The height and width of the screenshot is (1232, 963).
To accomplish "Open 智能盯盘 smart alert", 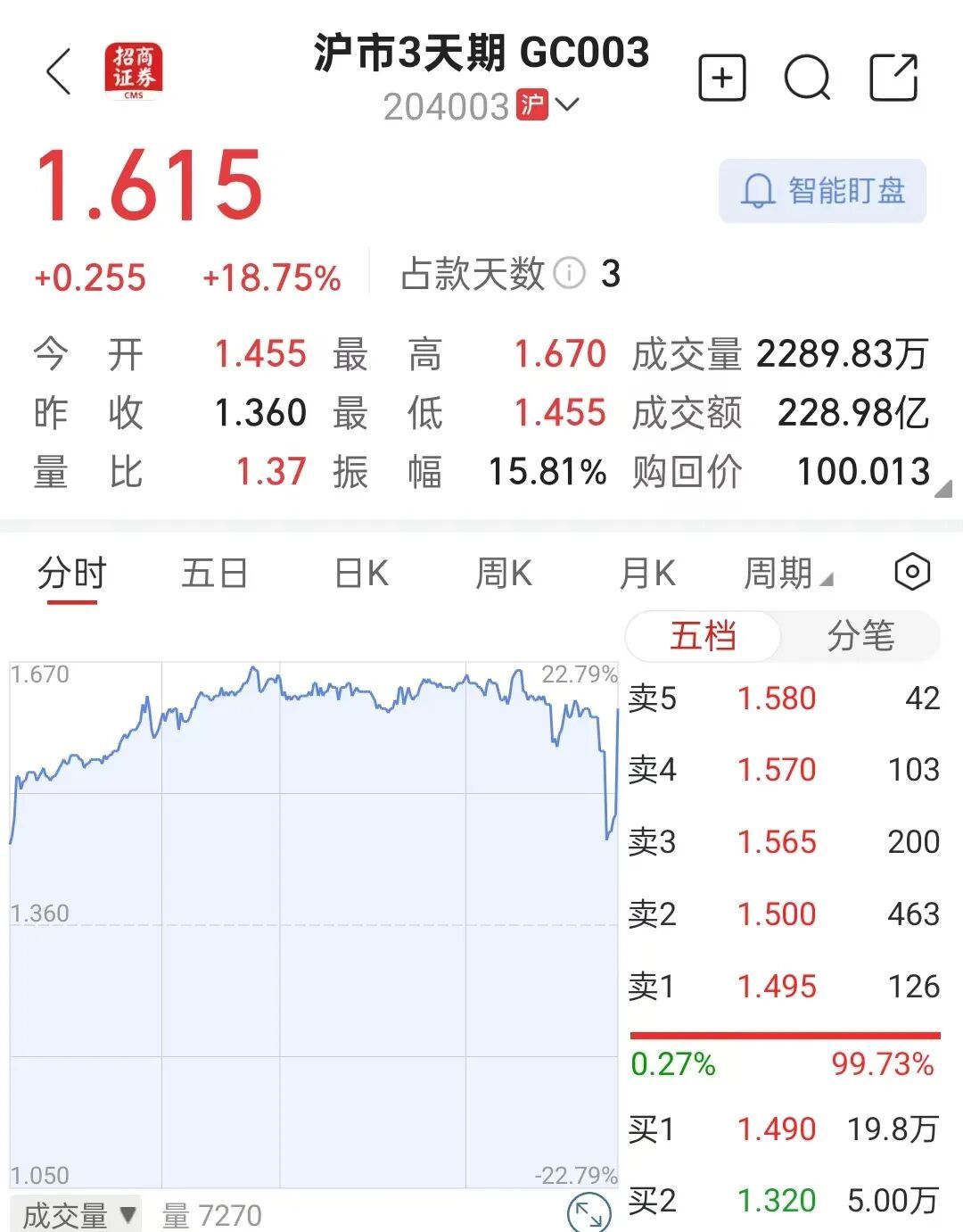I will pos(822,191).
